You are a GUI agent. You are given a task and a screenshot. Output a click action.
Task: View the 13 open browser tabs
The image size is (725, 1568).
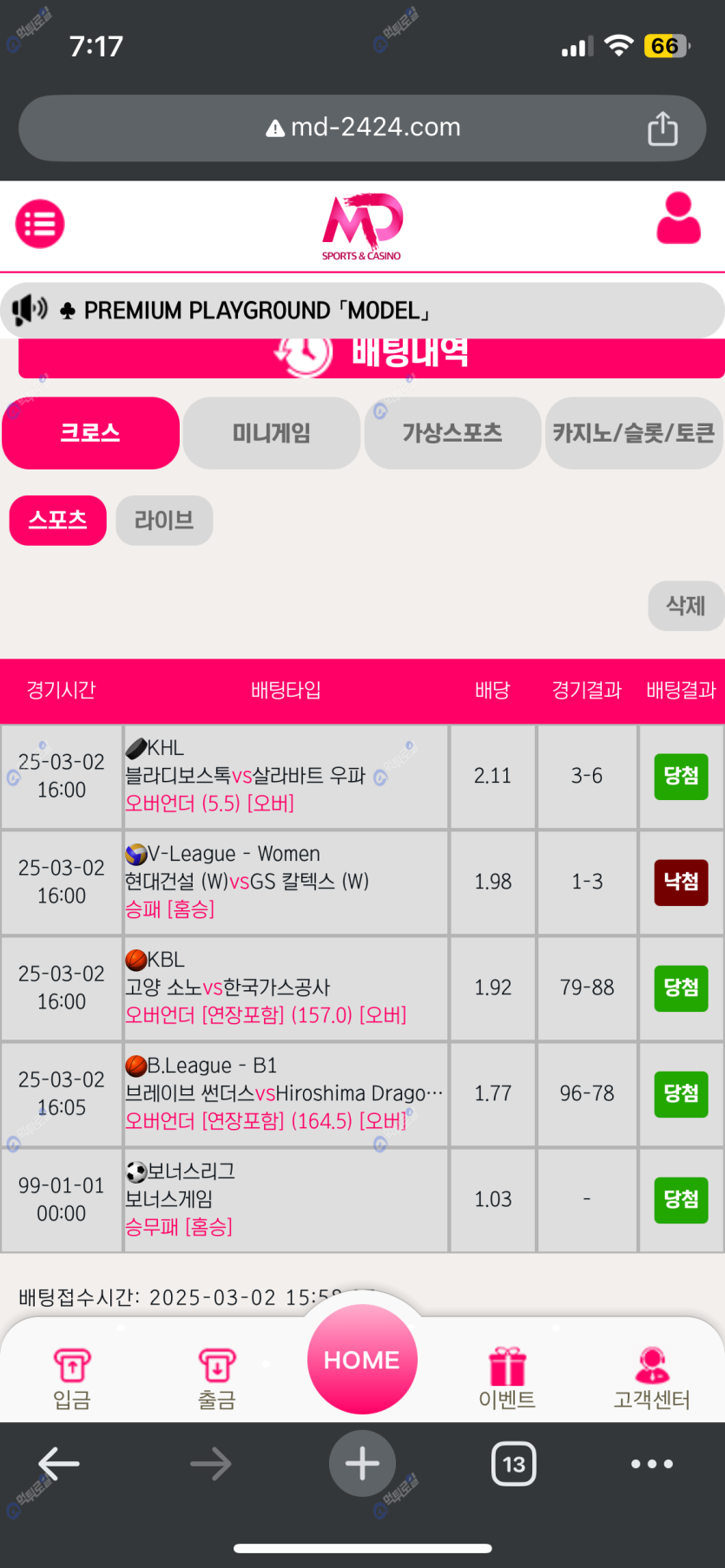513,1464
